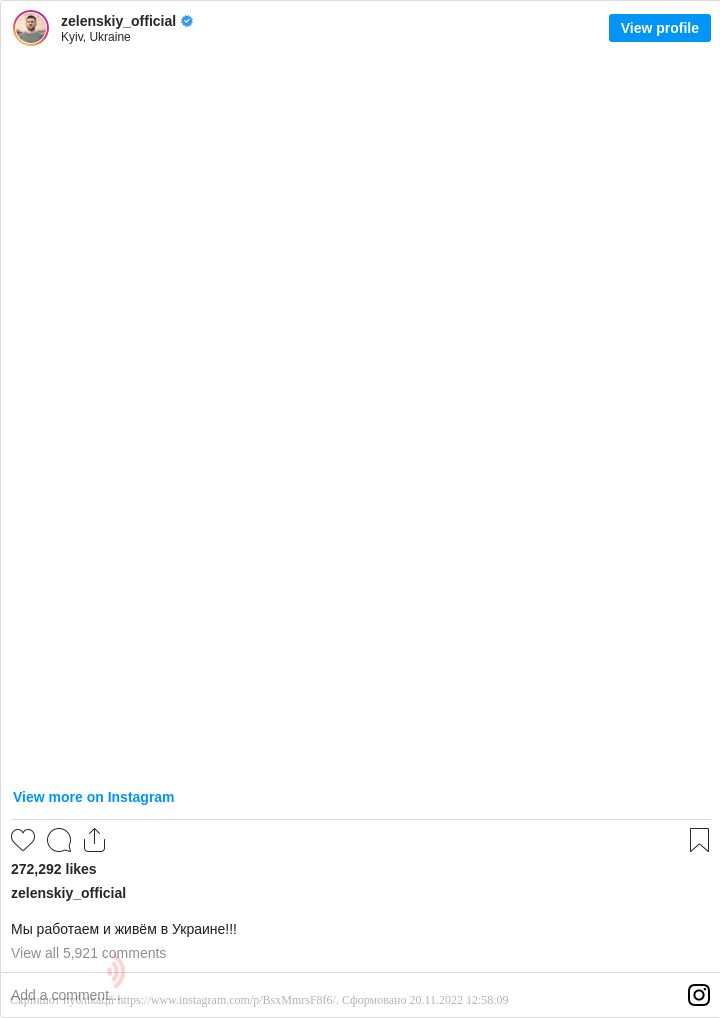The width and height of the screenshot is (720, 1018).
Task: Open comments via the speech bubble icon
Action: (x=59, y=840)
